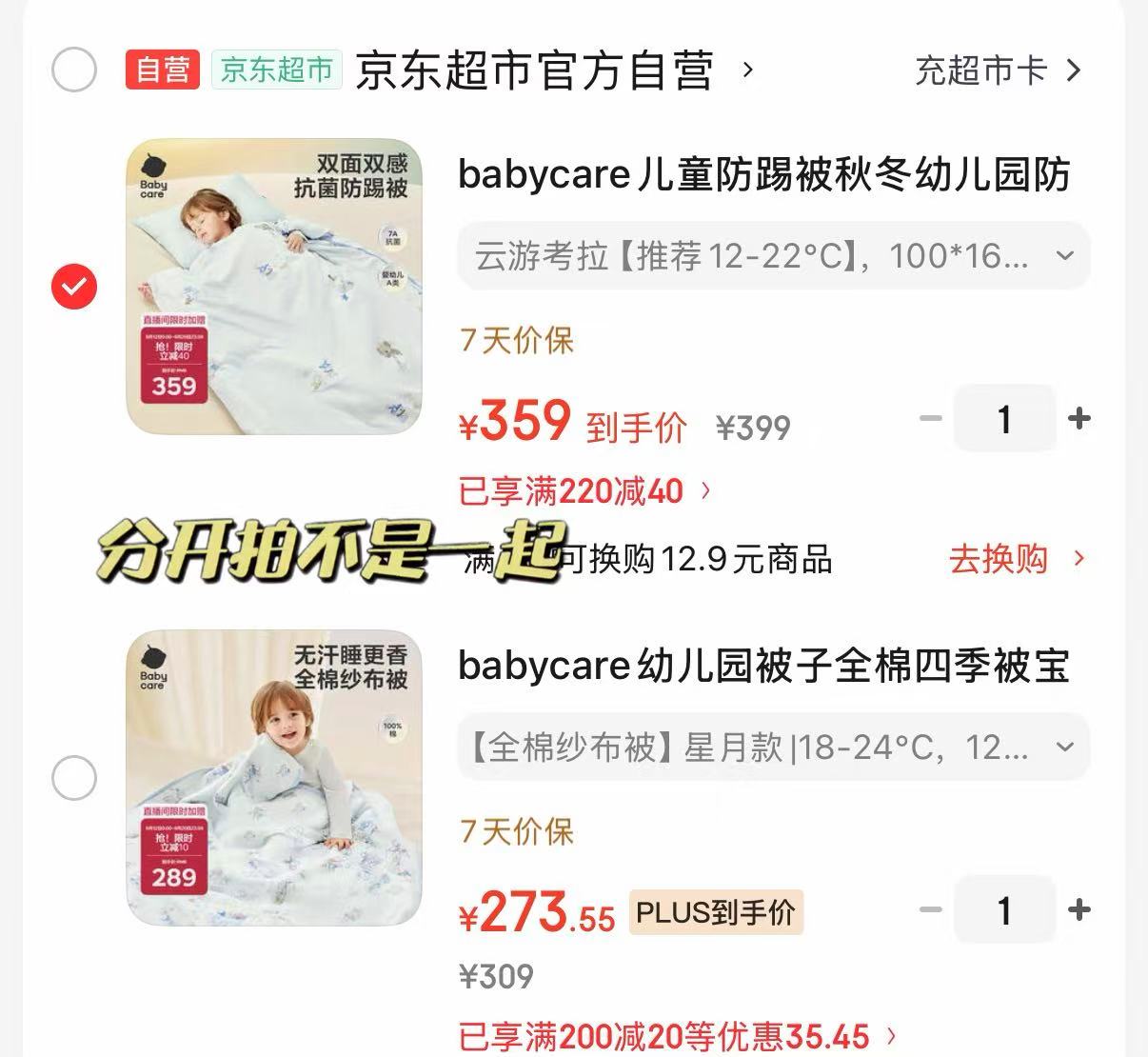The width and height of the screenshot is (1148, 1057).
Task: Tap 去换购 to redeem add-on item
Action: 1017,559
